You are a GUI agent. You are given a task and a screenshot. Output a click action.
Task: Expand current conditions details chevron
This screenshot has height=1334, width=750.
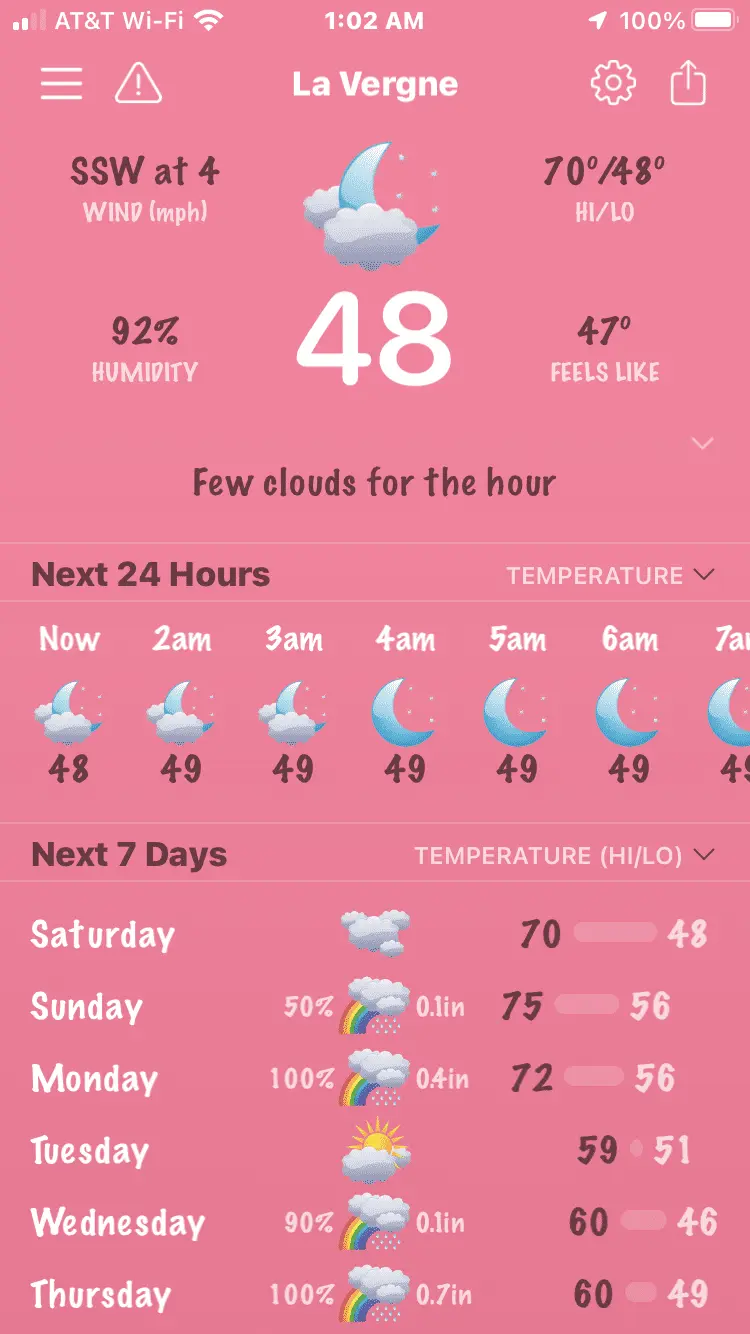tap(703, 443)
